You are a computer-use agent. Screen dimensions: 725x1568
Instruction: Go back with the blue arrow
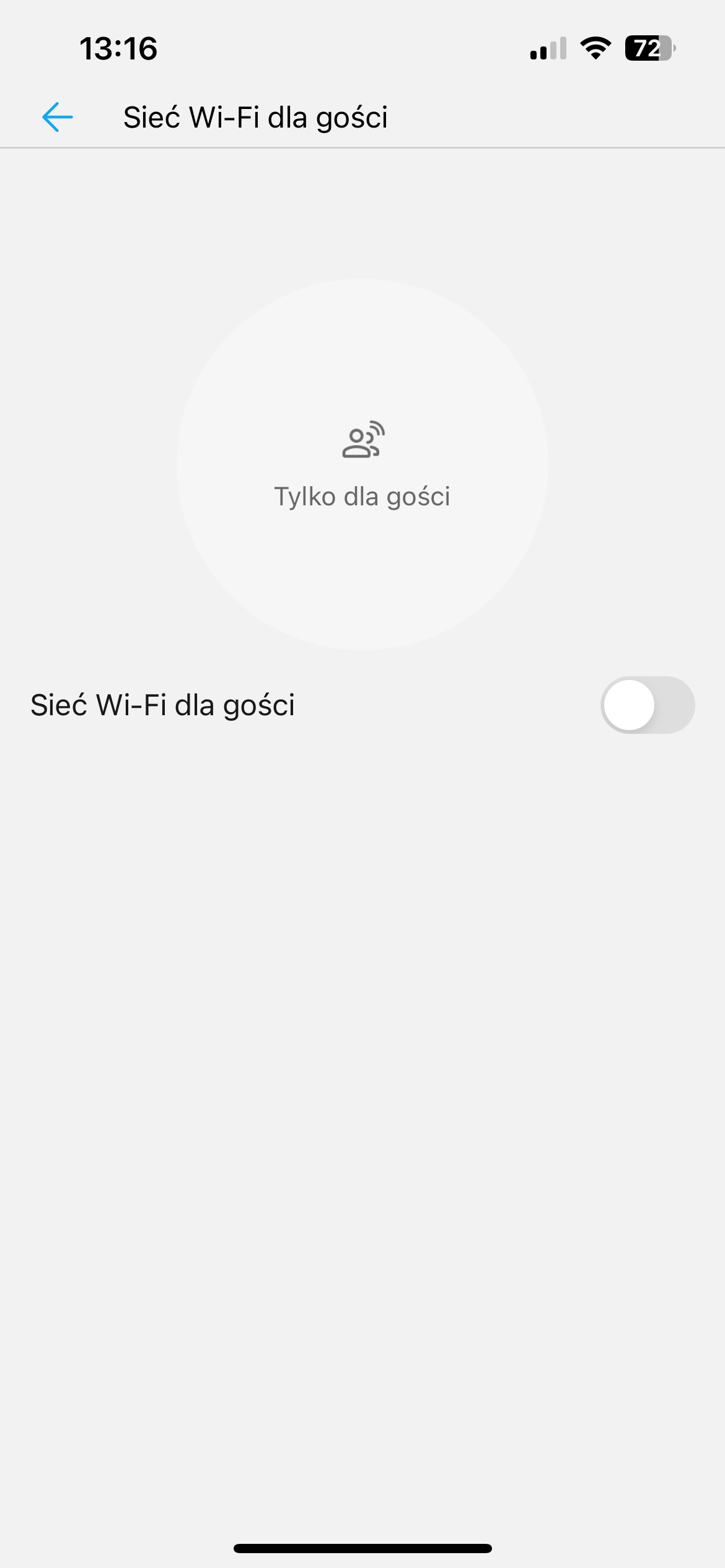coord(58,117)
